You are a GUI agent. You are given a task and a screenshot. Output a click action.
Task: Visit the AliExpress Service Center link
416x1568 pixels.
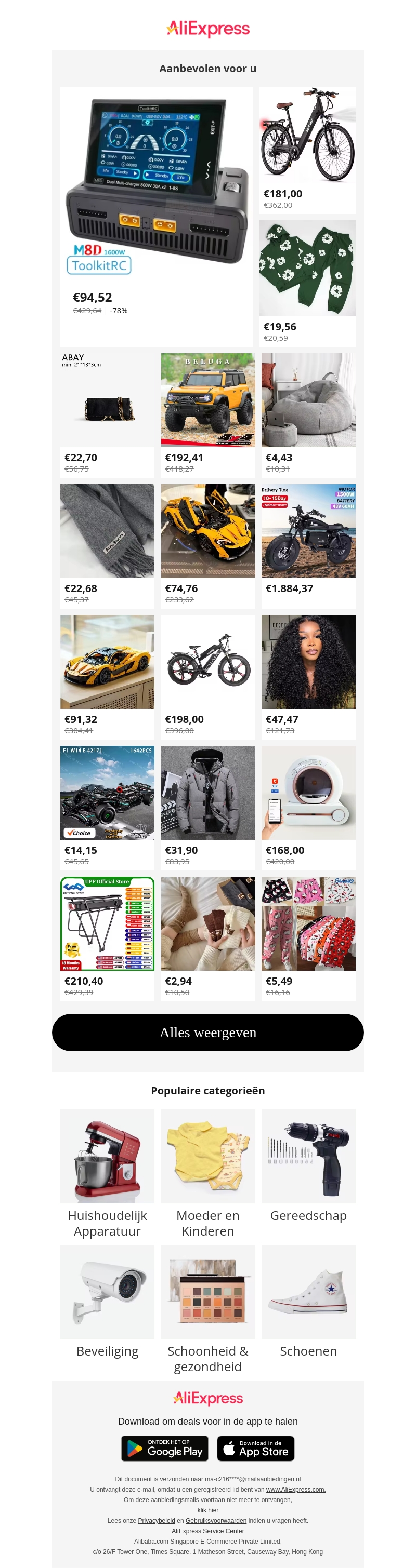[x=207, y=1531]
